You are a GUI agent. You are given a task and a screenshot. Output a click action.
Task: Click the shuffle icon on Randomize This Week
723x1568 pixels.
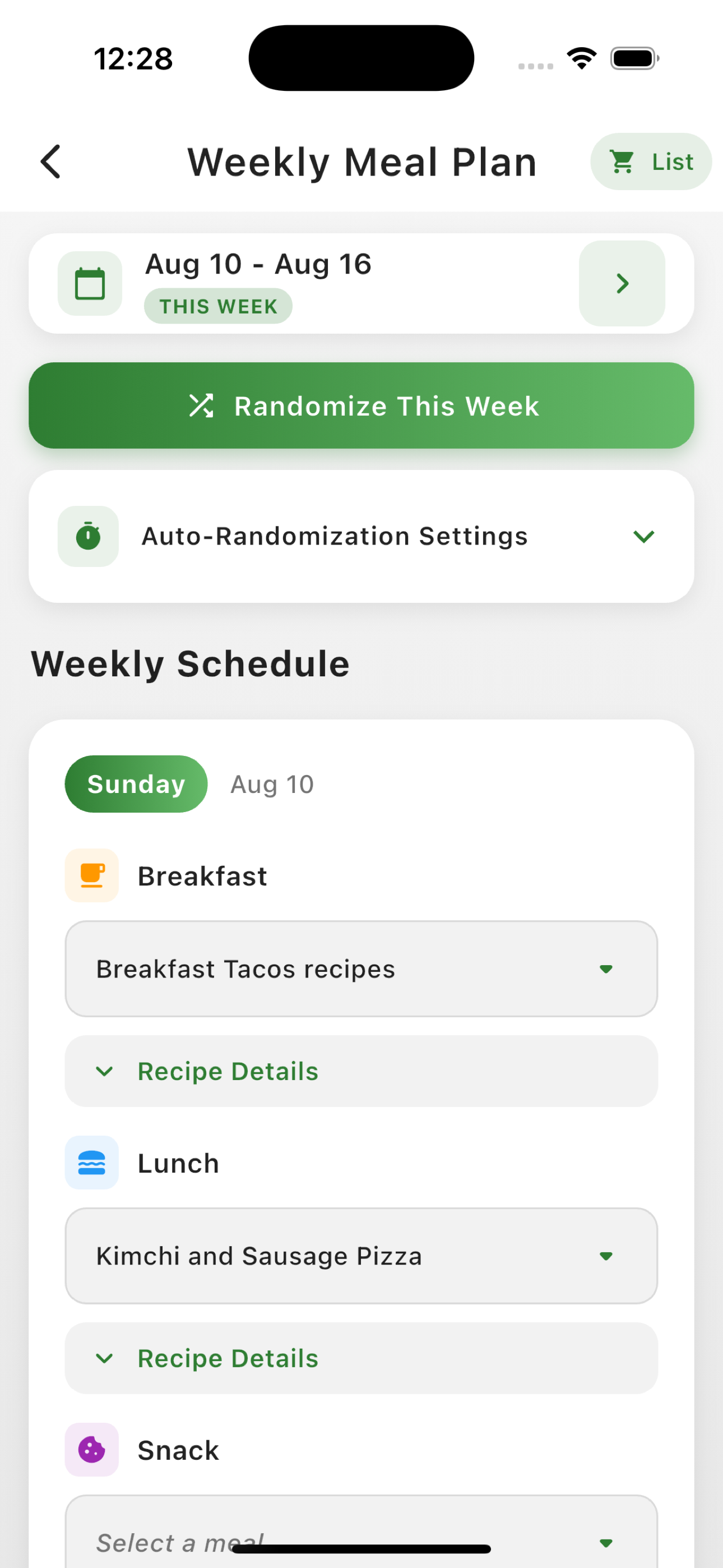tap(201, 405)
